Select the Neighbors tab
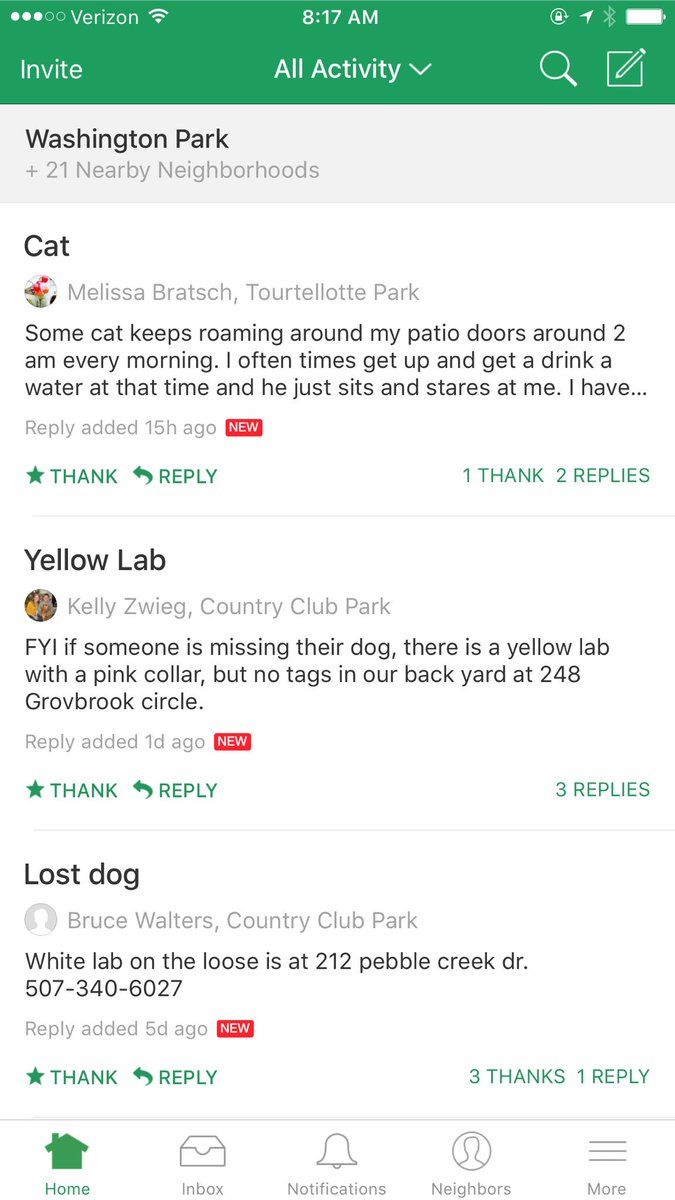The height and width of the screenshot is (1200, 675). [x=471, y=1164]
